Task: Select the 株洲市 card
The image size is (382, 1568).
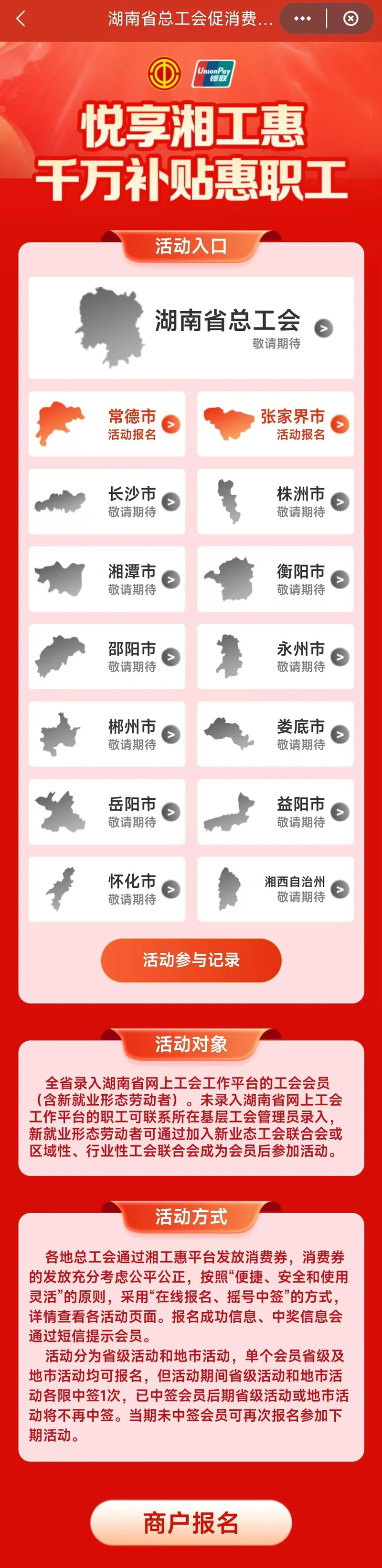Action: pyautogui.click(x=276, y=501)
